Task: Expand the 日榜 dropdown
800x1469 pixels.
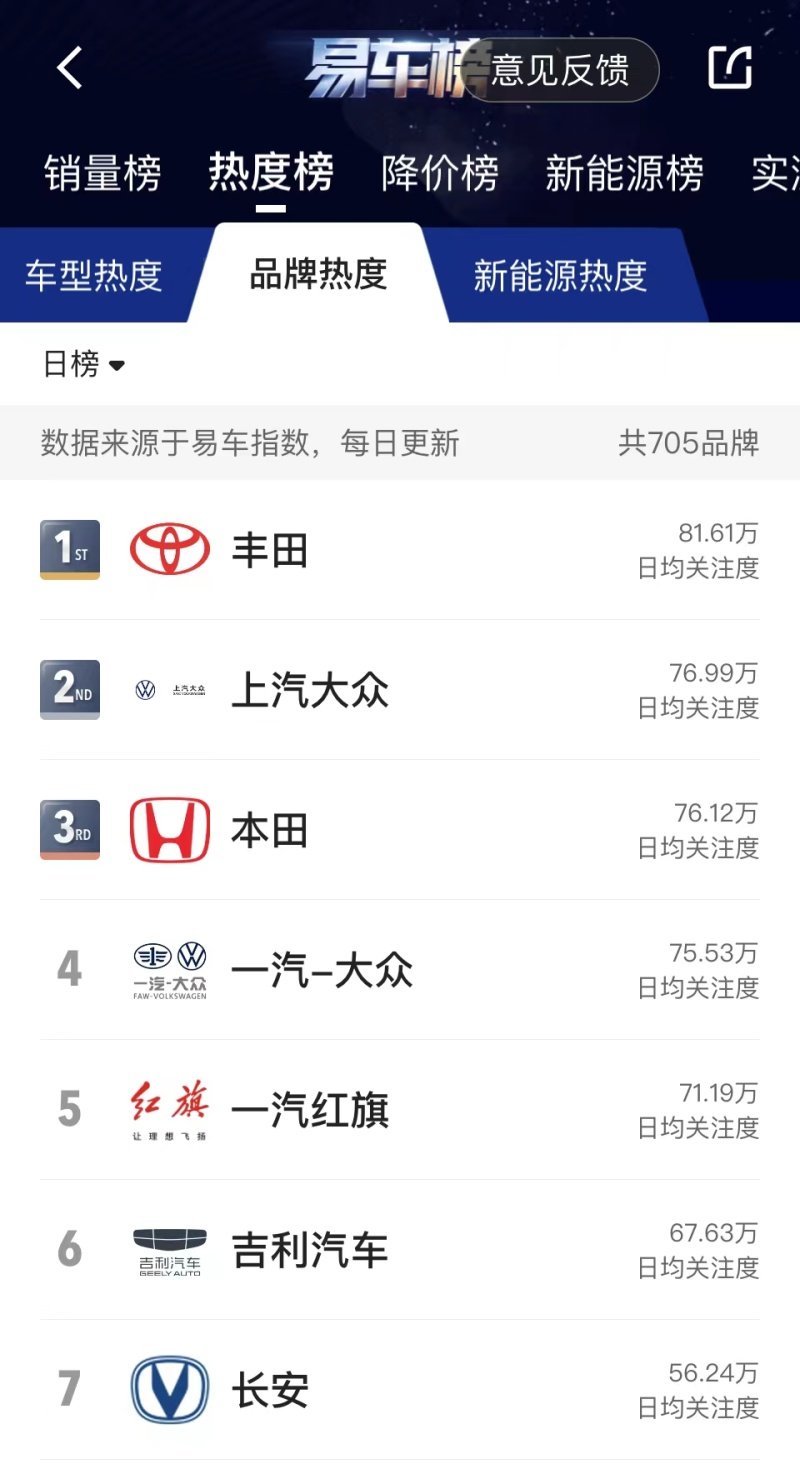Action: (x=84, y=364)
